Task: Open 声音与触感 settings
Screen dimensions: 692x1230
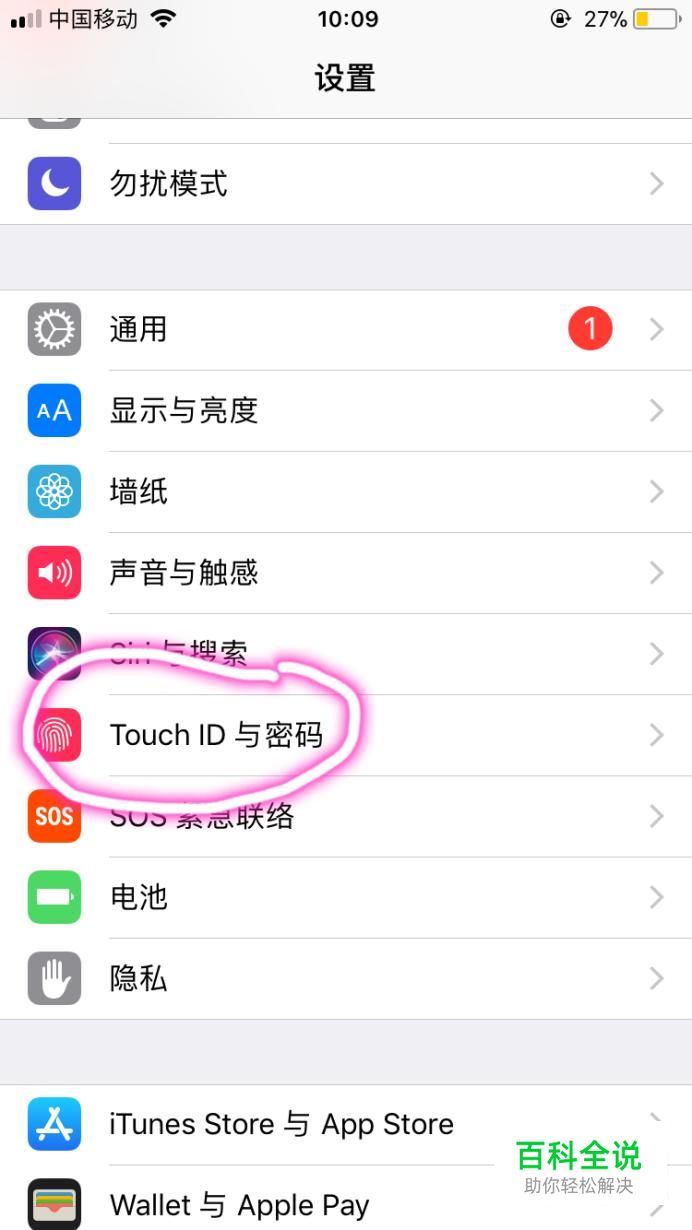Action: [346, 573]
